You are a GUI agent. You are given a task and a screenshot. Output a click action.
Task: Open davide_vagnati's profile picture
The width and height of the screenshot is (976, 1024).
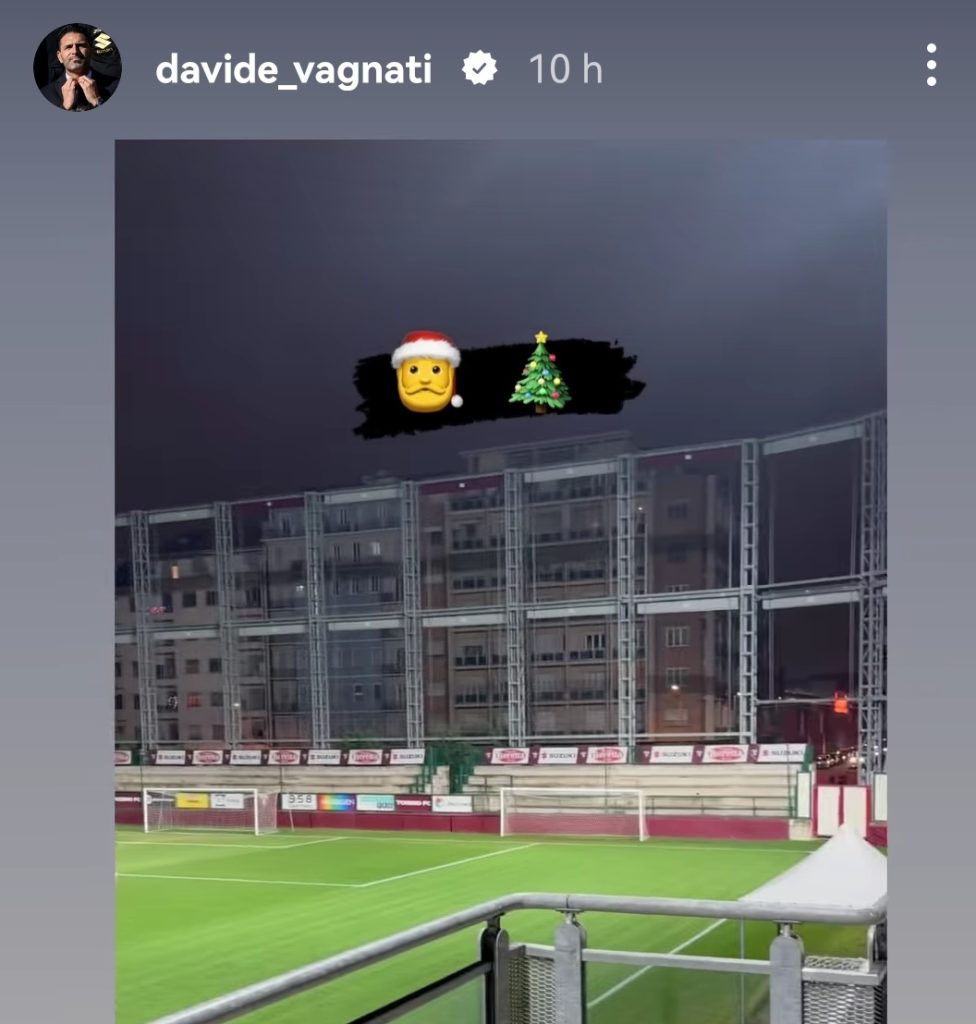point(77,67)
